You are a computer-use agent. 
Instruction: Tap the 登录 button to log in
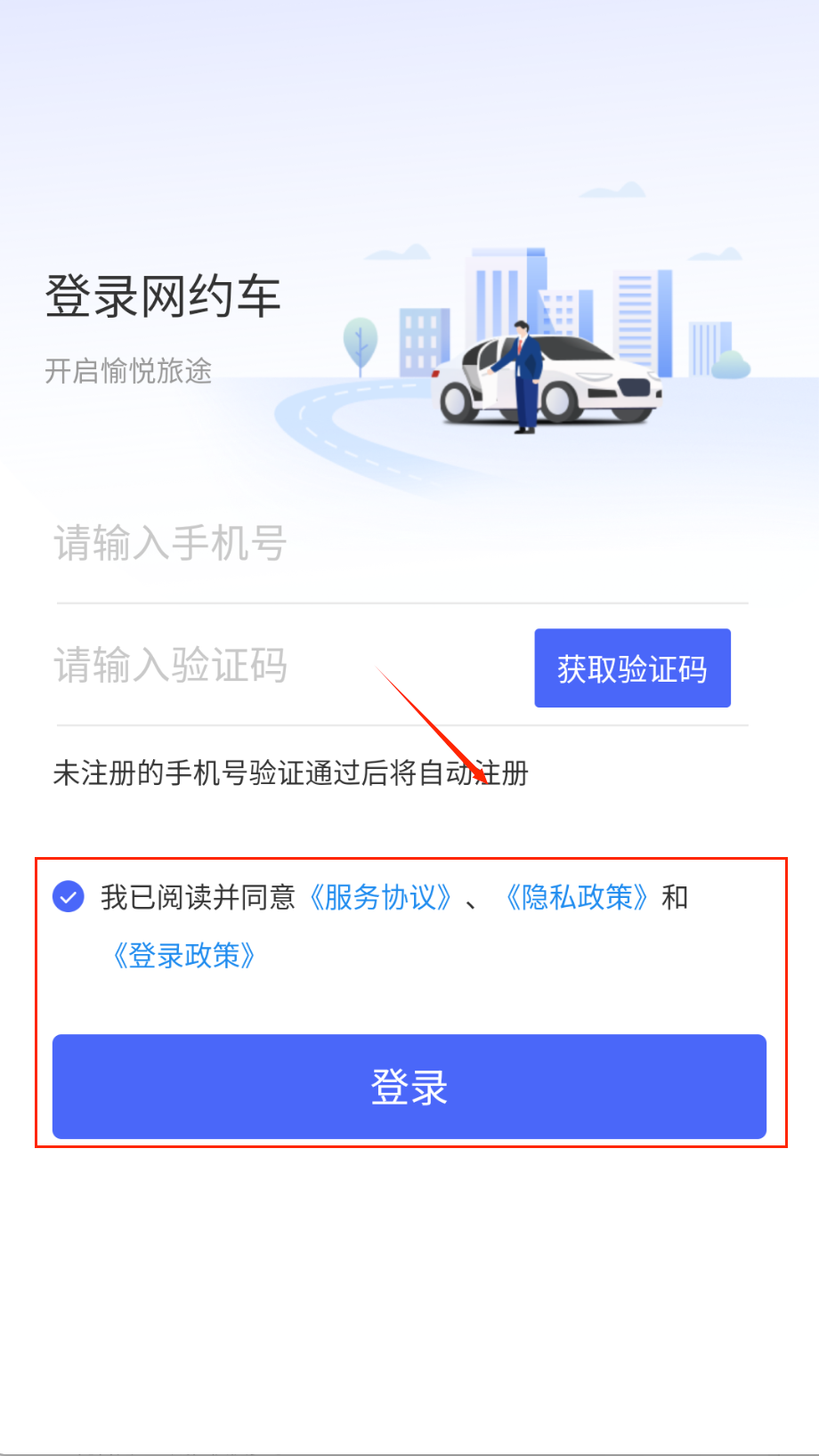click(x=409, y=1087)
